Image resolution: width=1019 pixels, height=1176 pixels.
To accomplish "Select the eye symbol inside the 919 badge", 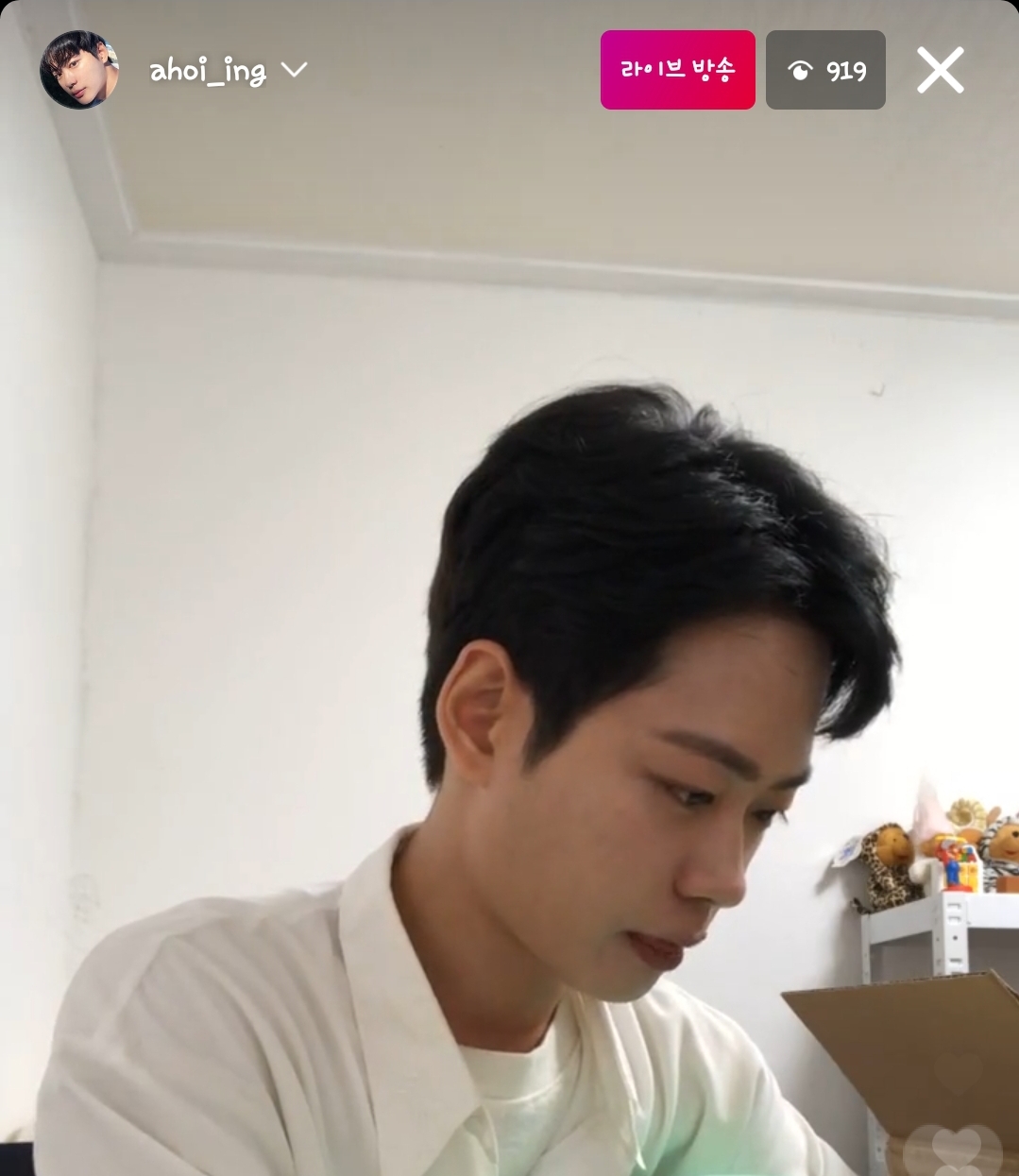I will (801, 69).
